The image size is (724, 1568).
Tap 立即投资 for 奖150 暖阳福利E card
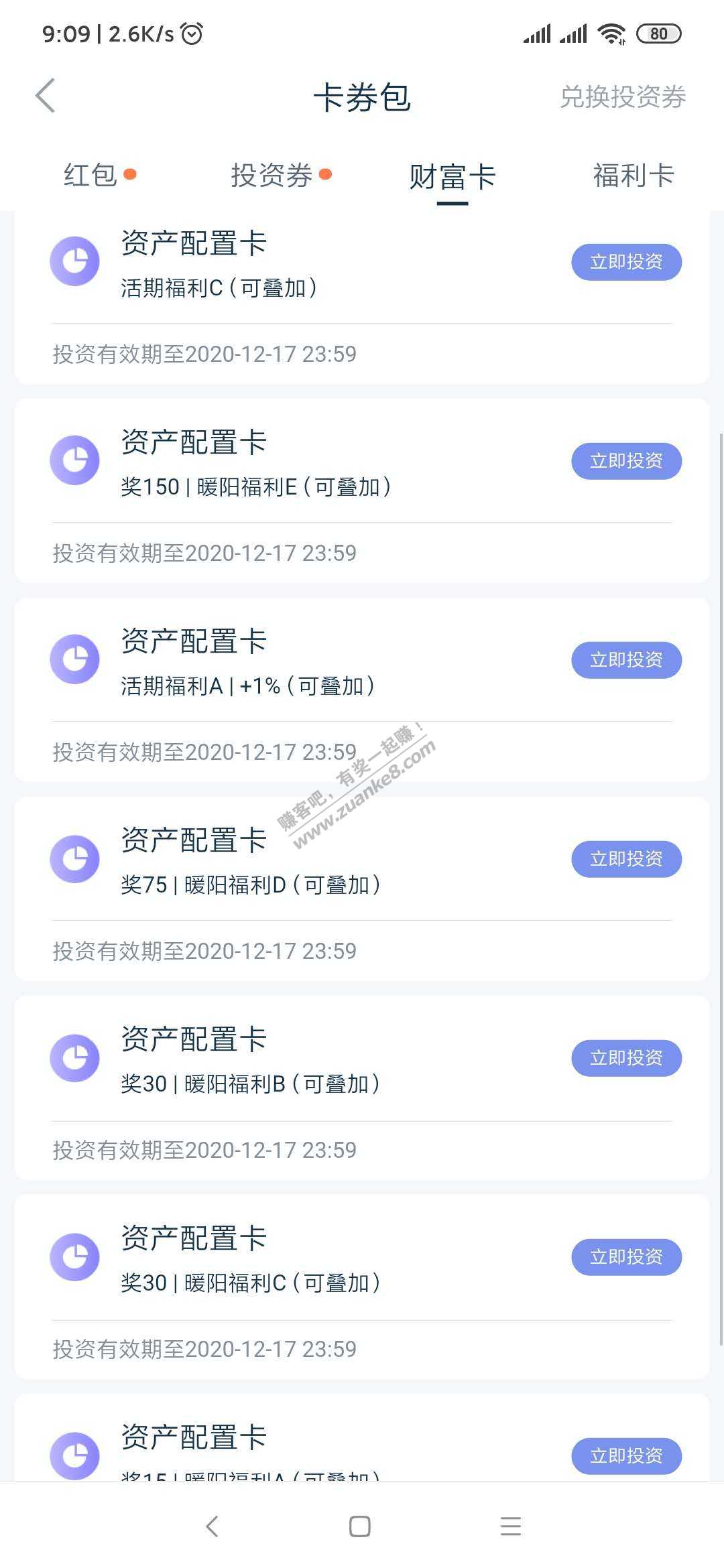(626, 461)
